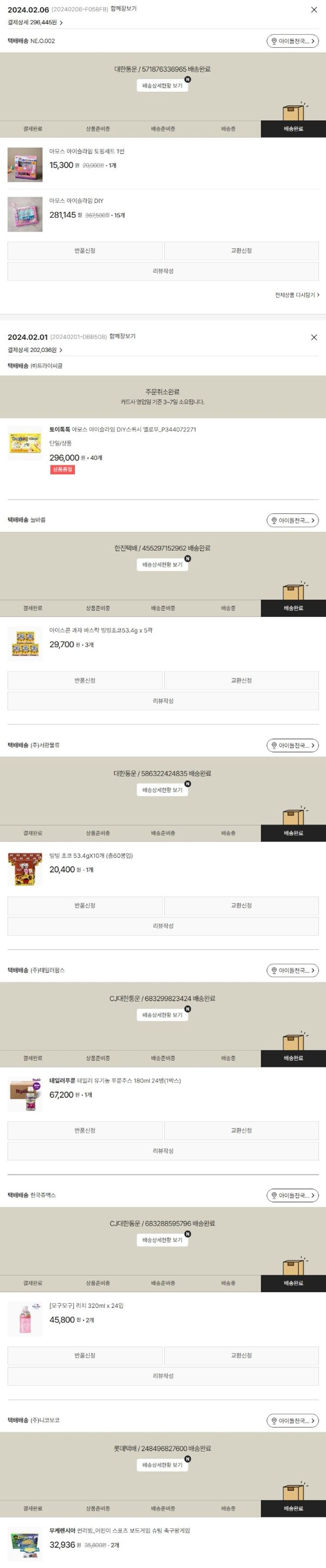The image size is (326, 1568).
Task: View 배송상세현황 for 한진택배 455297152962
Action: [x=163, y=565]
